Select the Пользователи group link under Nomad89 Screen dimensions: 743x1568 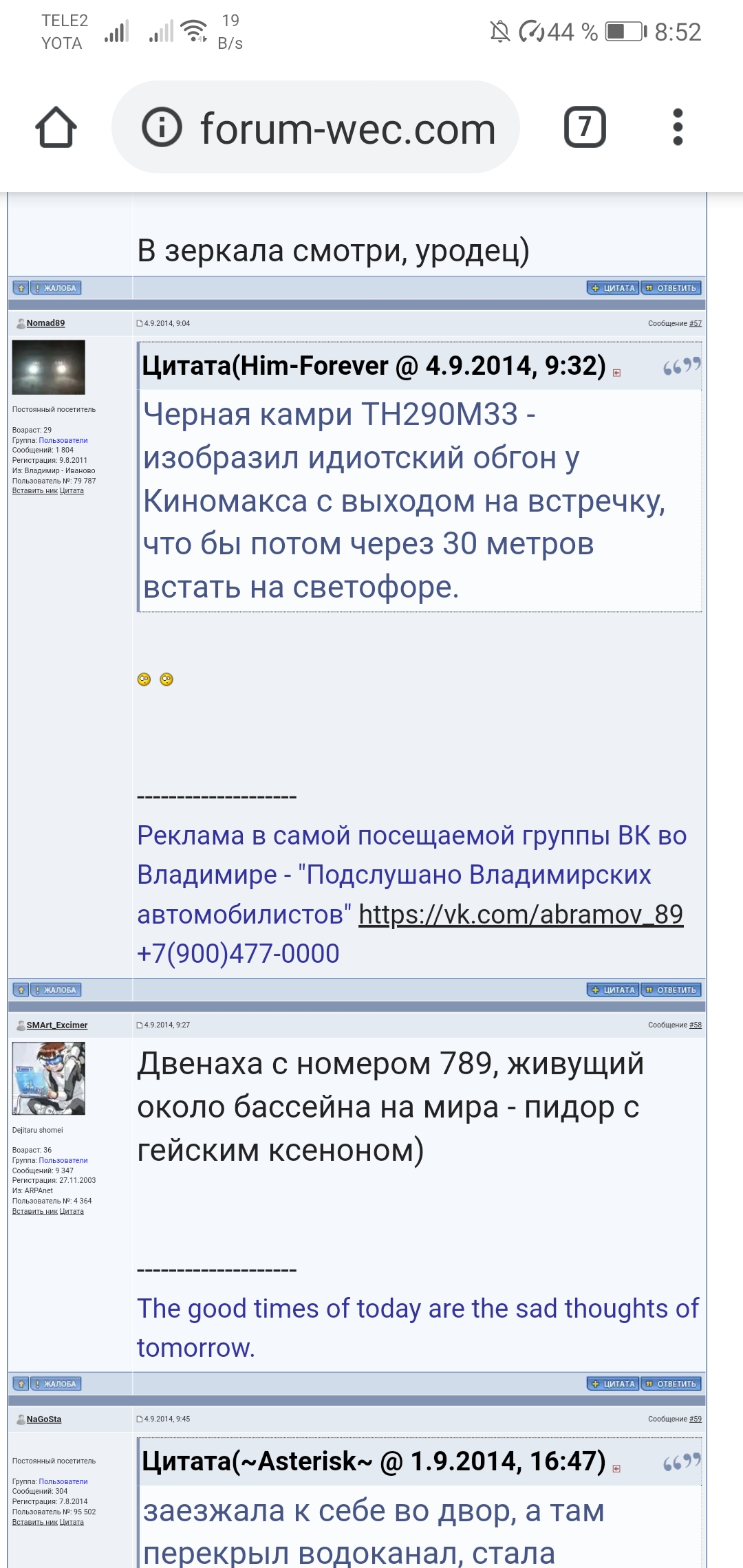[63, 440]
